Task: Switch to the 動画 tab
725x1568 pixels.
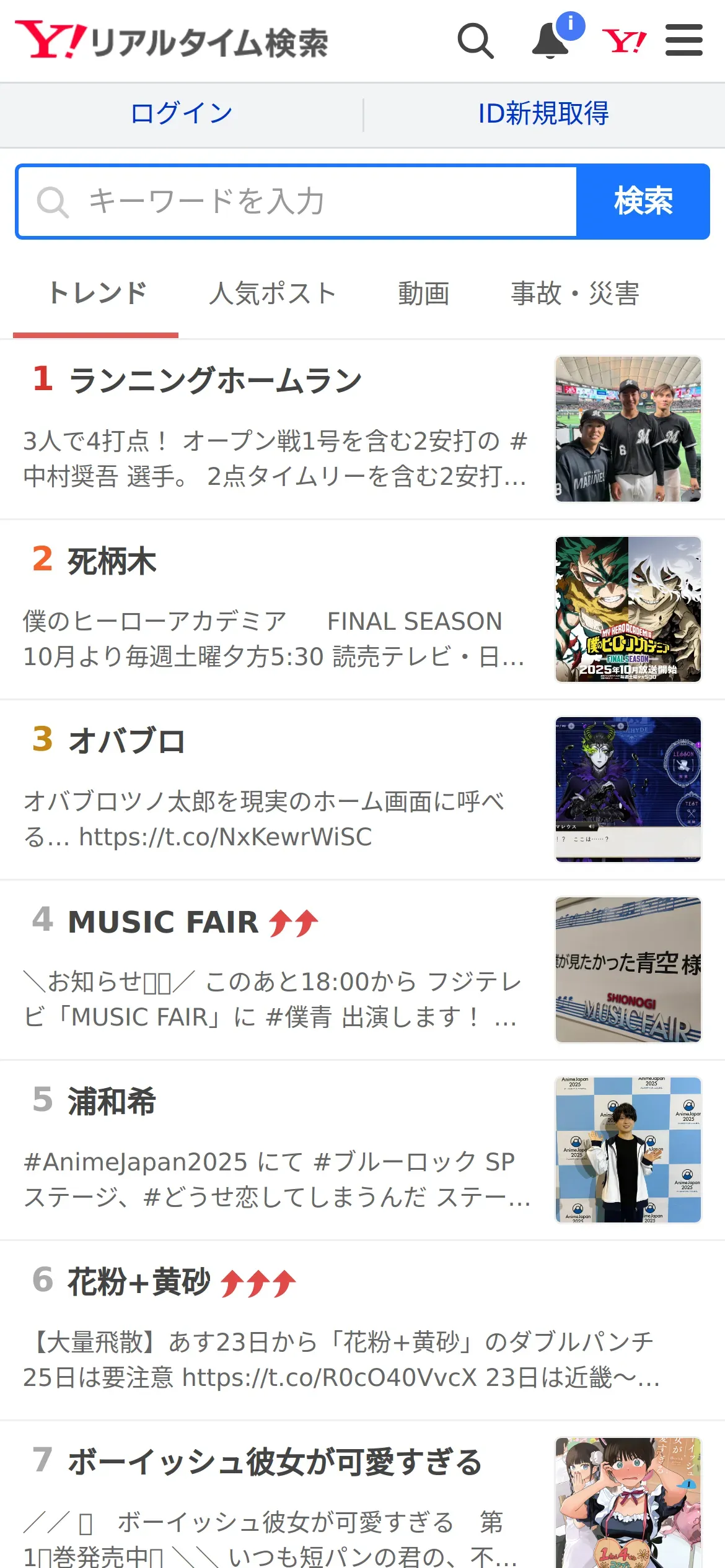Action: pyautogui.click(x=423, y=294)
